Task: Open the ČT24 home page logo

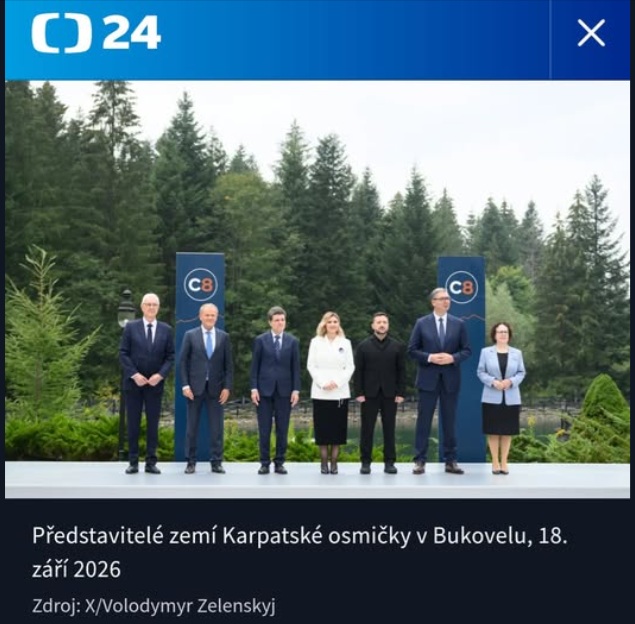Action: pos(96,33)
